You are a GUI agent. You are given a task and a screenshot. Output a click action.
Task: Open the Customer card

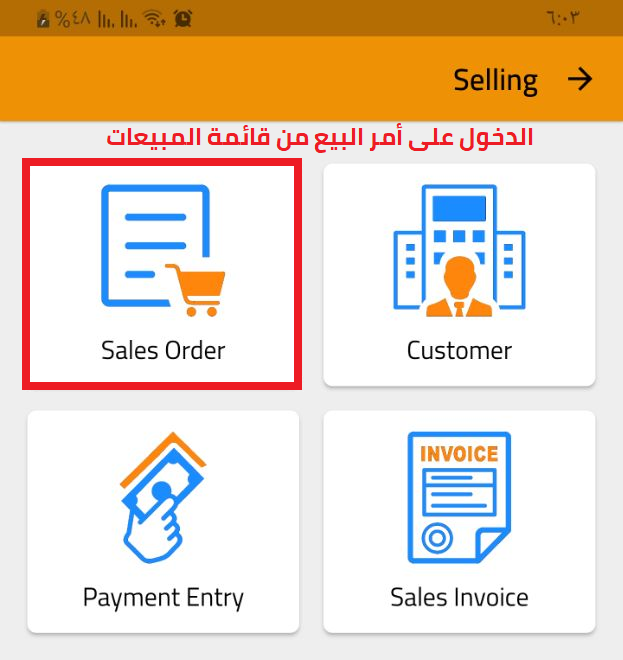(459, 275)
